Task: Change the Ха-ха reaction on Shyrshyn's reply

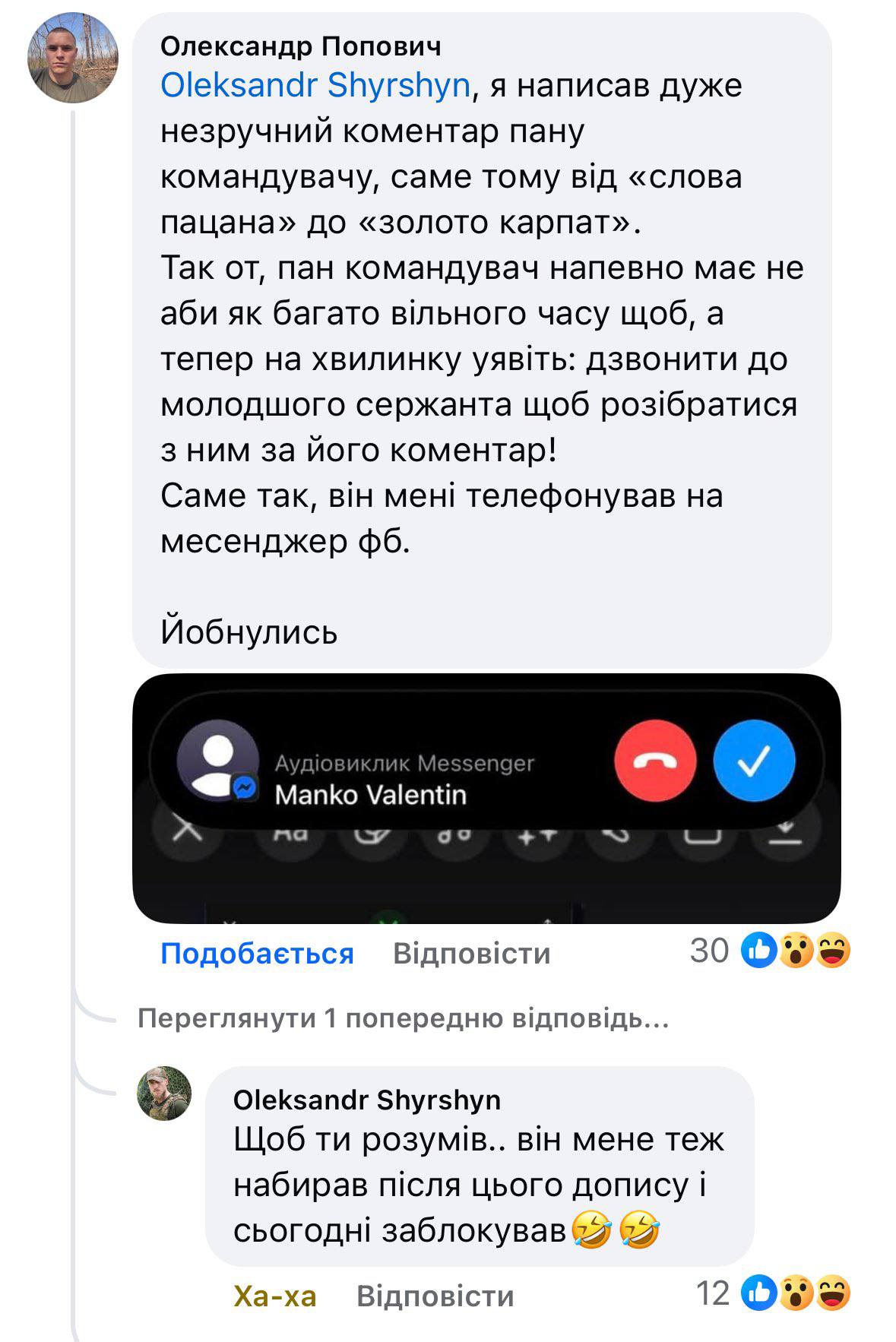Action: pos(274,1296)
